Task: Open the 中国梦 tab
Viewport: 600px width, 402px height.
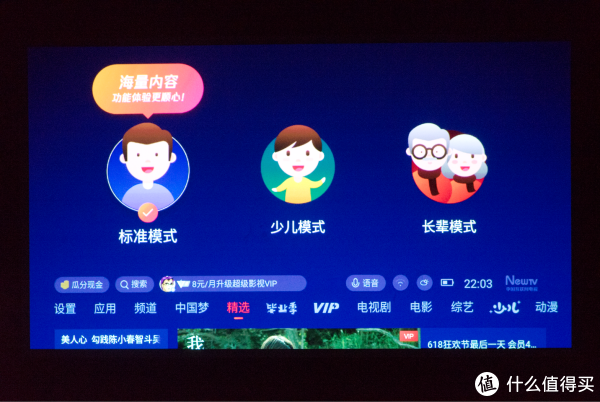Action: click(x=192, y=308)
